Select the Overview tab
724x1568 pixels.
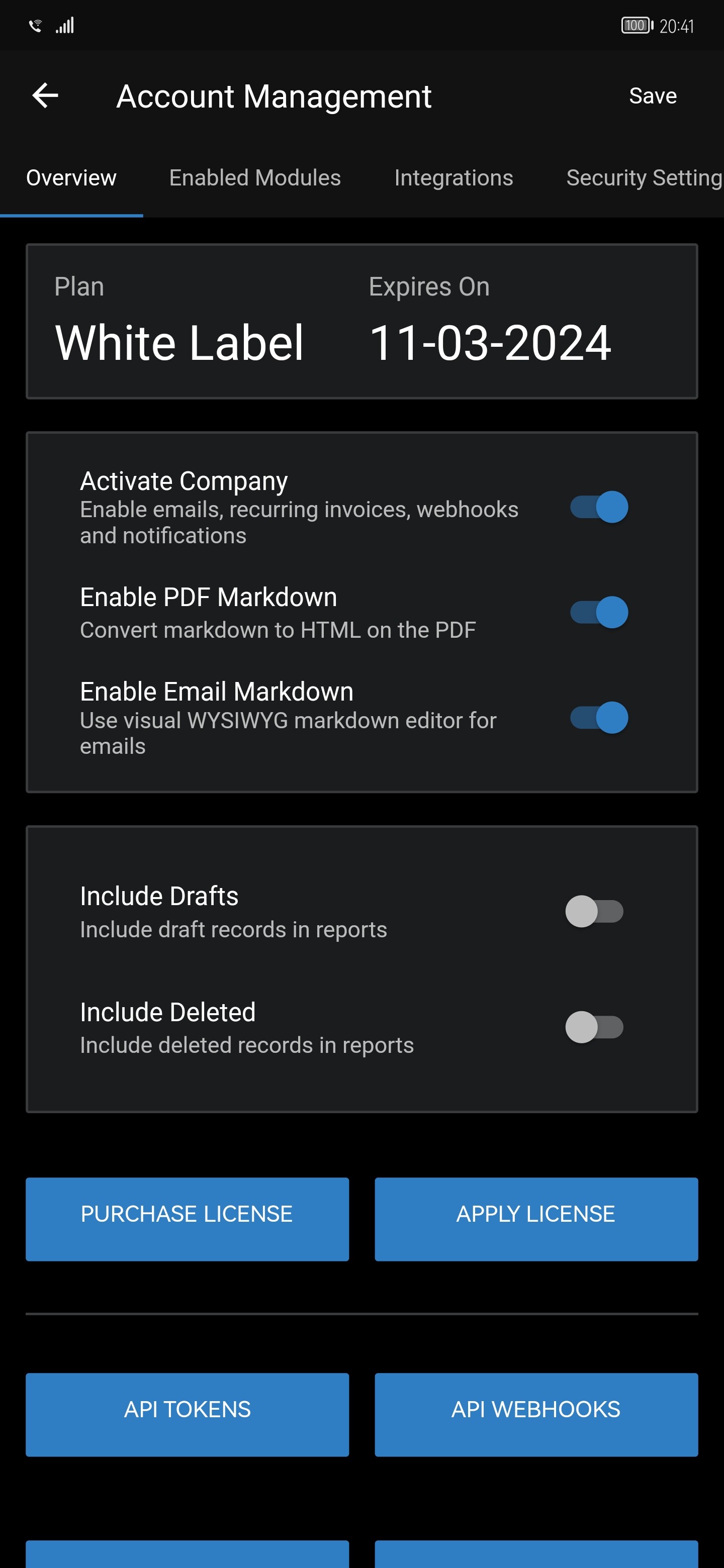coord(71,178)
